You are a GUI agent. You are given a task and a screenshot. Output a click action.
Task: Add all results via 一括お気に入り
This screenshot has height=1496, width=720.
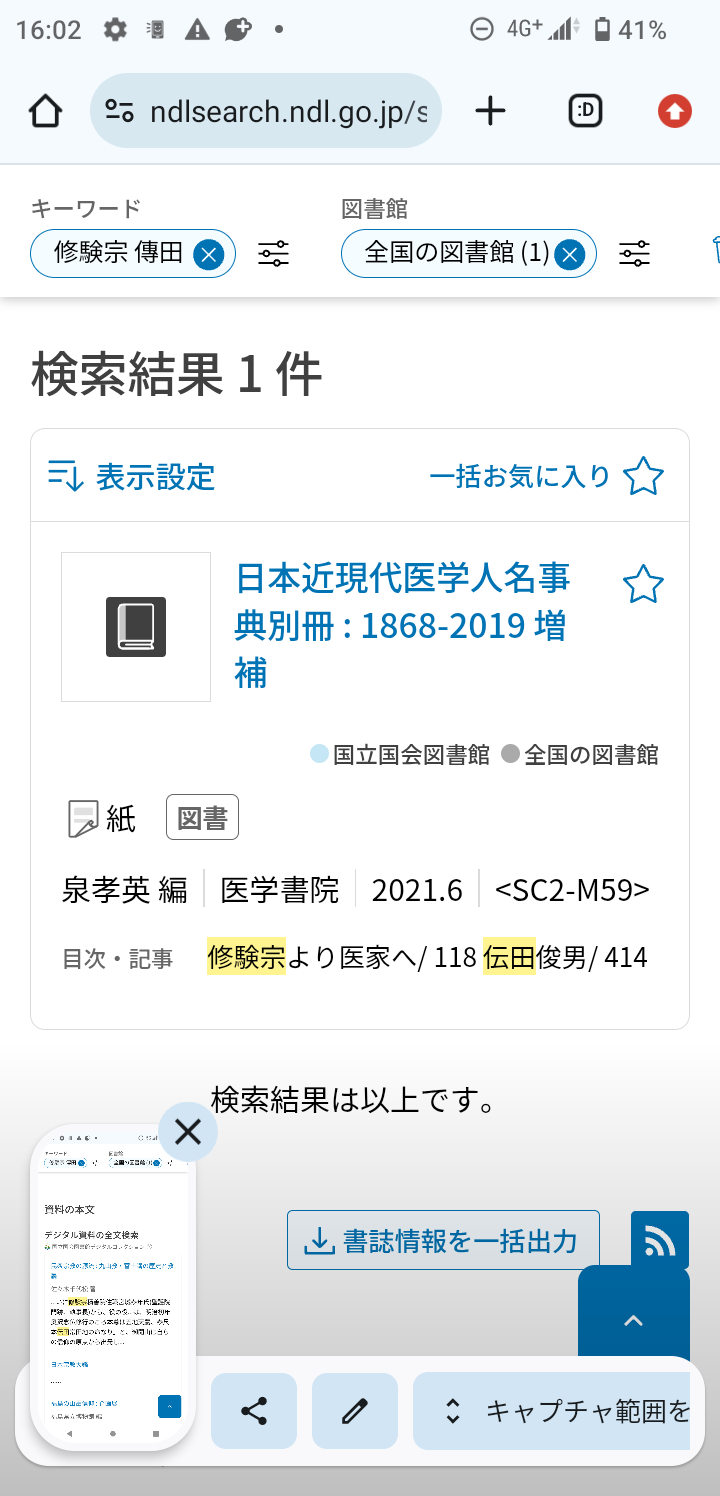pos(546,476)
